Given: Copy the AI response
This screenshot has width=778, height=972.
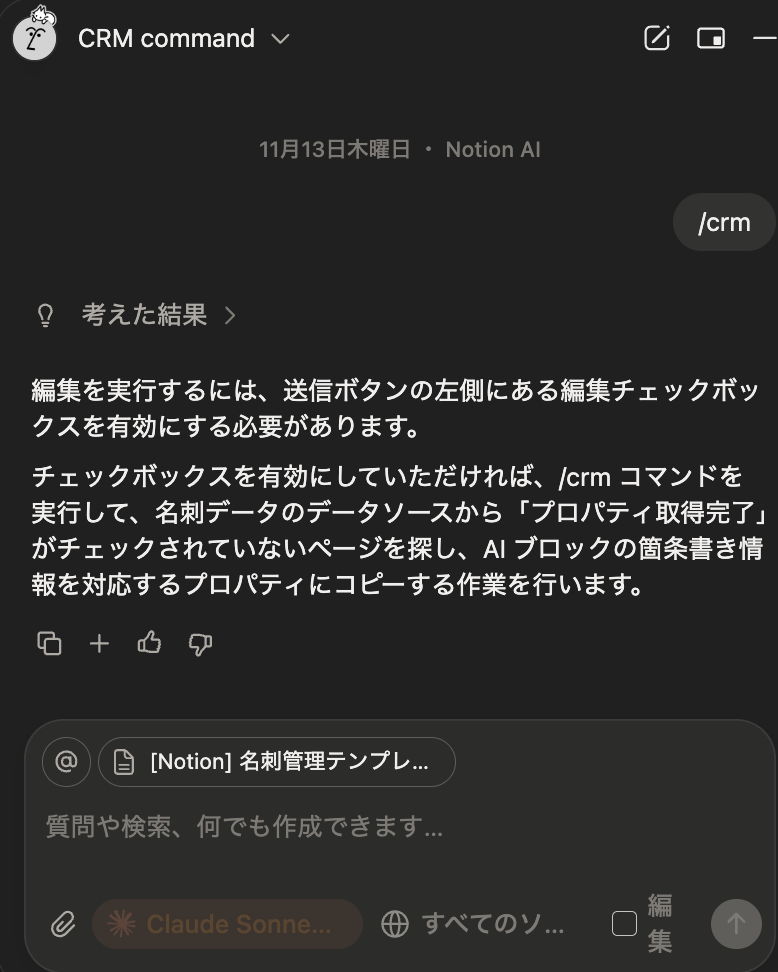Looking at the screenshot, I should [x=49, y=643].
